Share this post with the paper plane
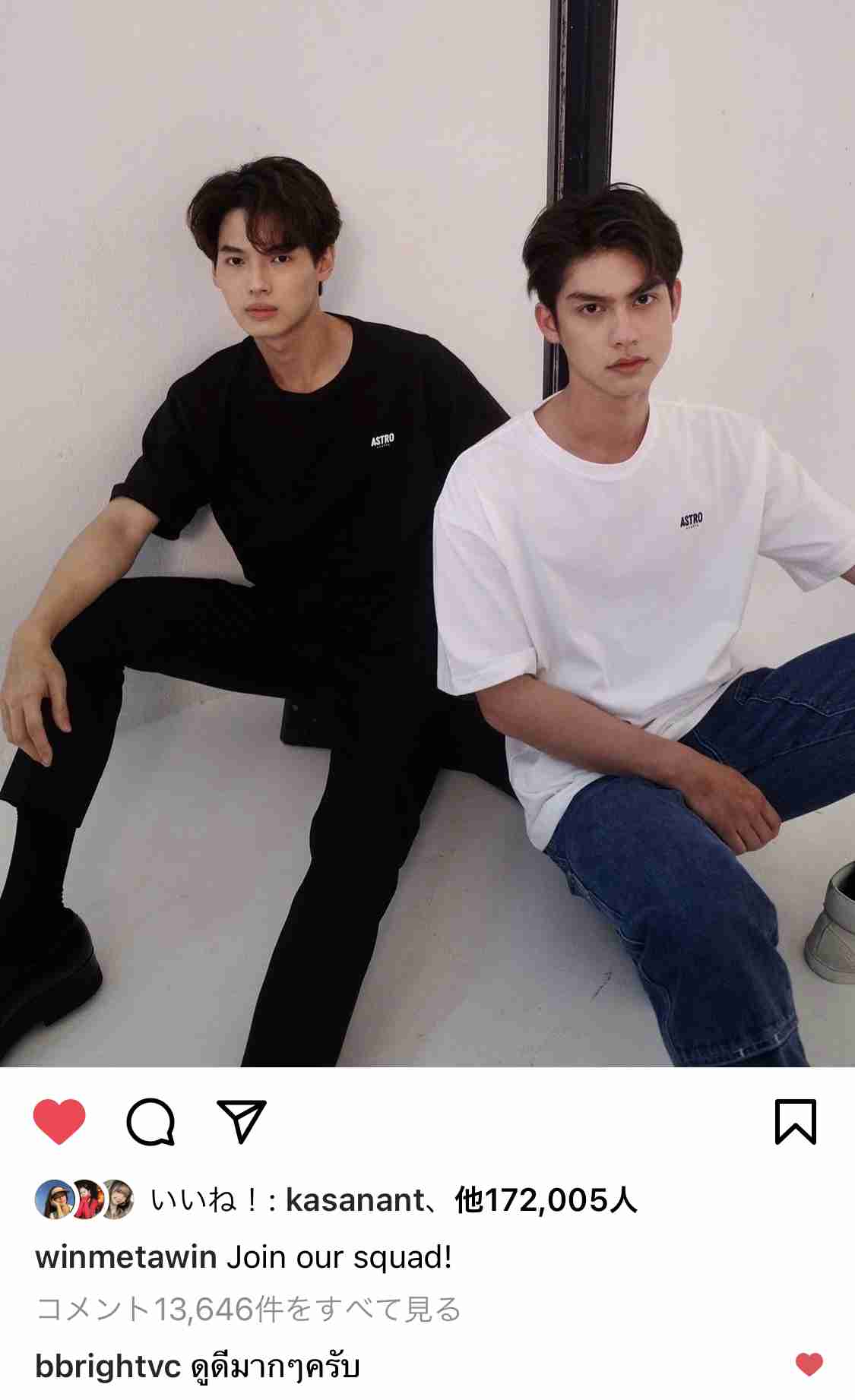855x1400 pixels. click(x=242, y=1121)
